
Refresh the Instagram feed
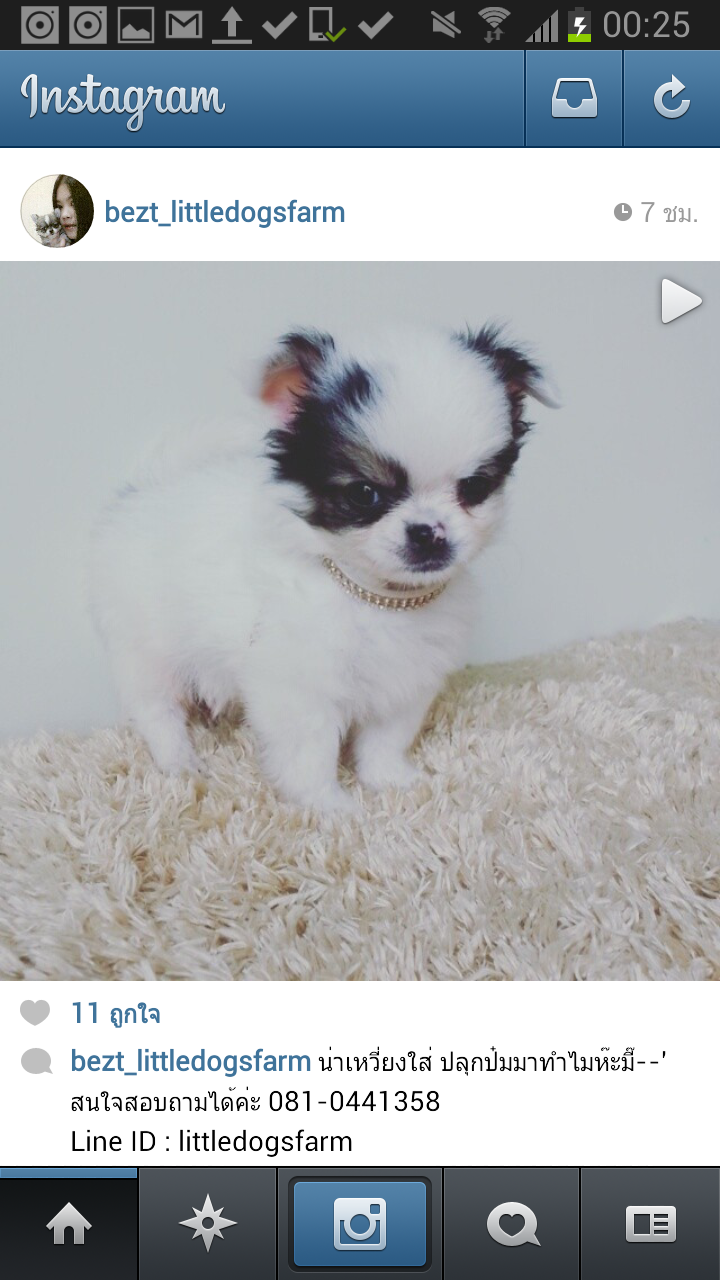pos(671,98)
